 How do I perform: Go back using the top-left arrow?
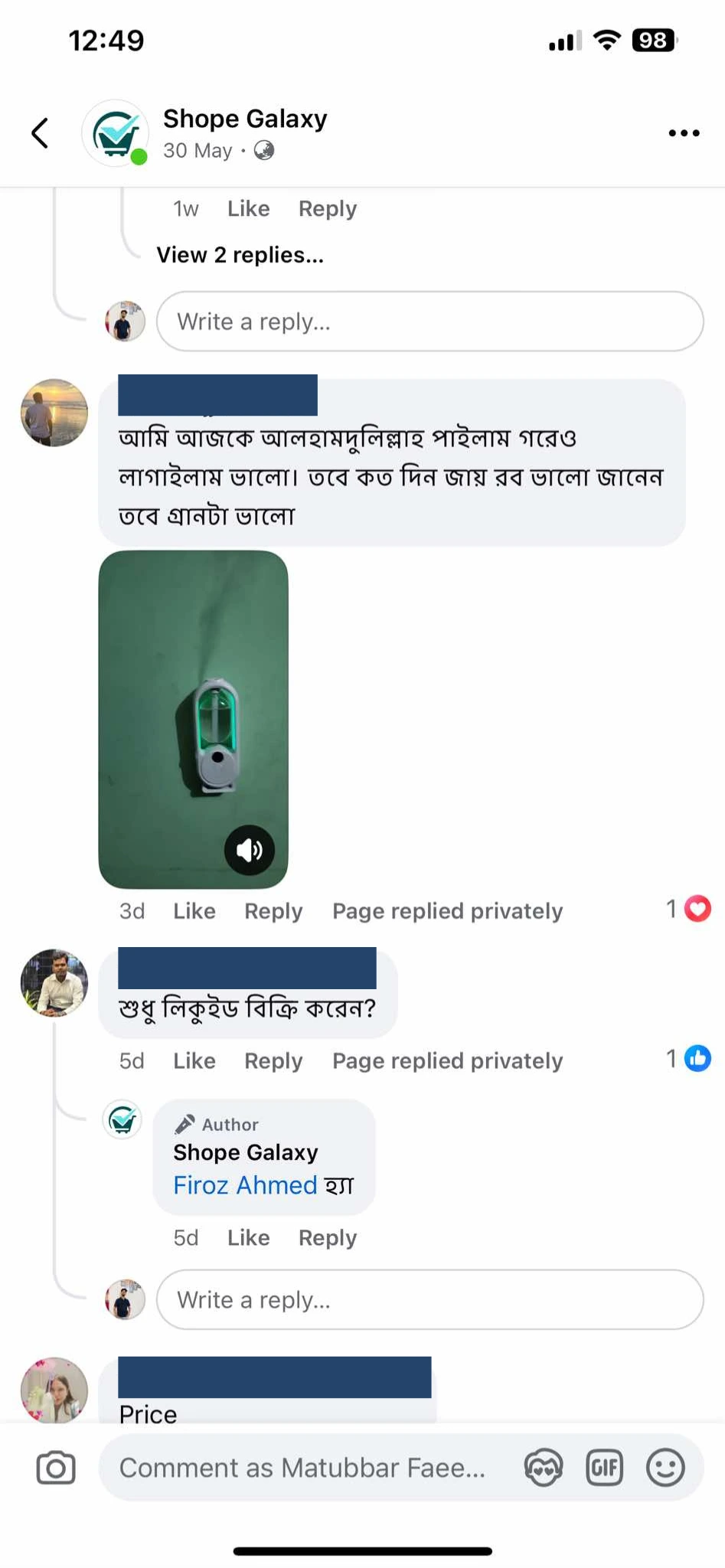tap(40, 132)
